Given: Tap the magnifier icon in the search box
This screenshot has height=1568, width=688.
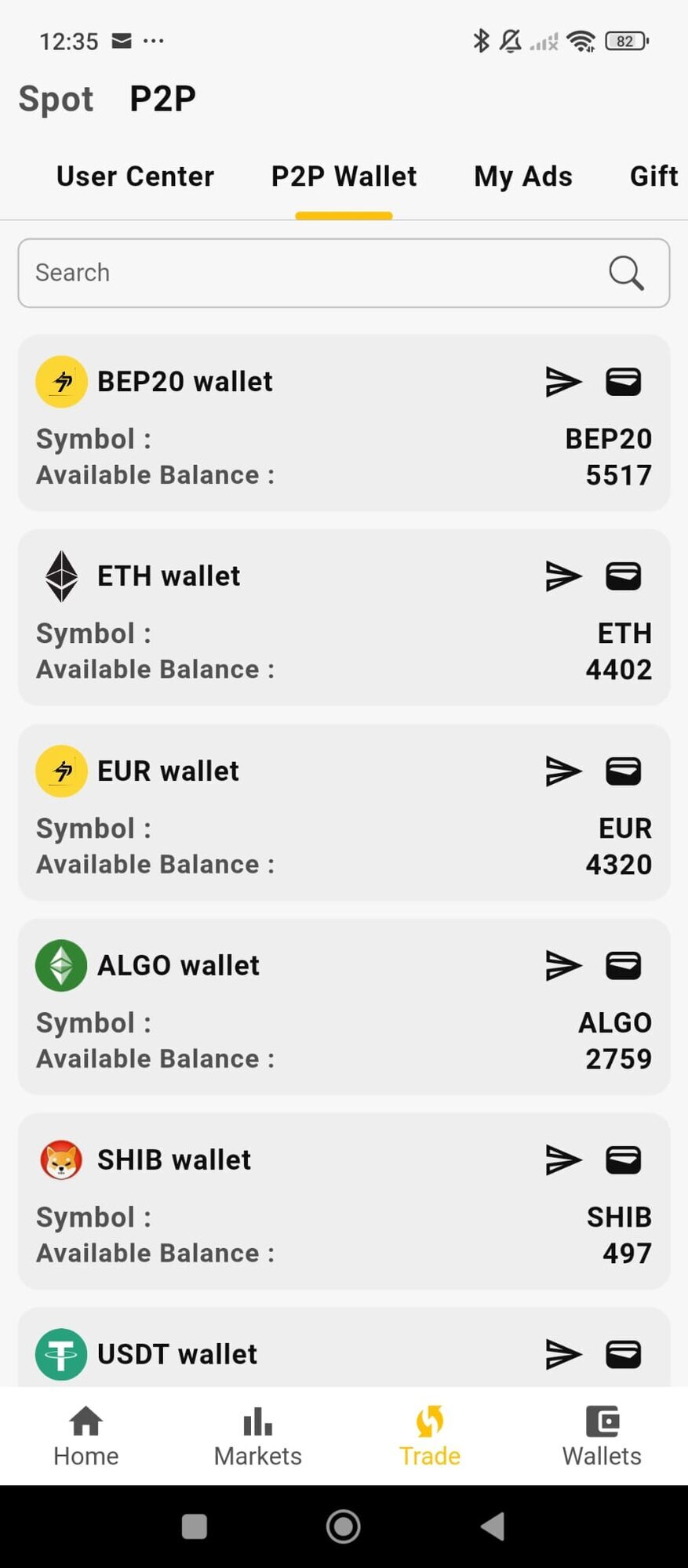Looking at the screenshot, I should pos(626,273).
